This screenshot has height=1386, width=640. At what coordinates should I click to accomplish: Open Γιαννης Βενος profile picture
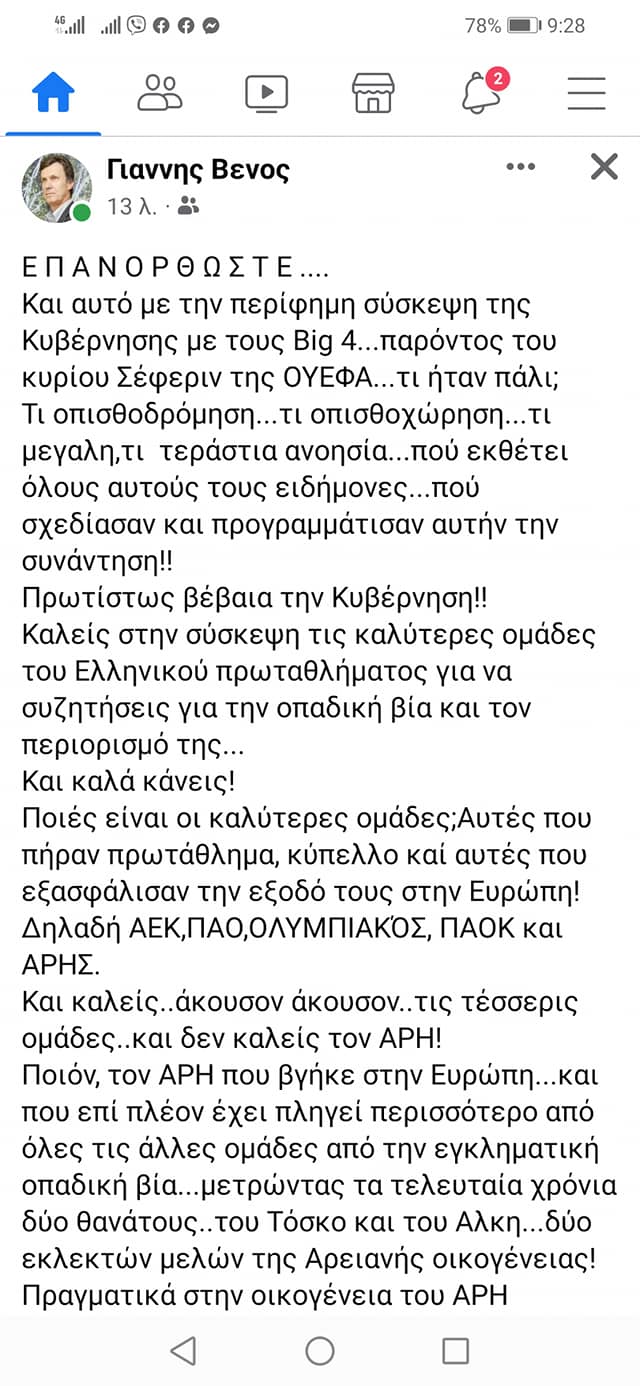click(x=56, y=188)
